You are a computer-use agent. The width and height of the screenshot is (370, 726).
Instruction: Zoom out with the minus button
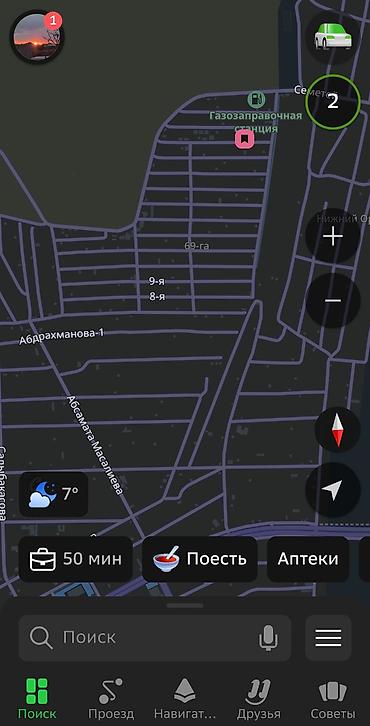click(x=333, y=300)
